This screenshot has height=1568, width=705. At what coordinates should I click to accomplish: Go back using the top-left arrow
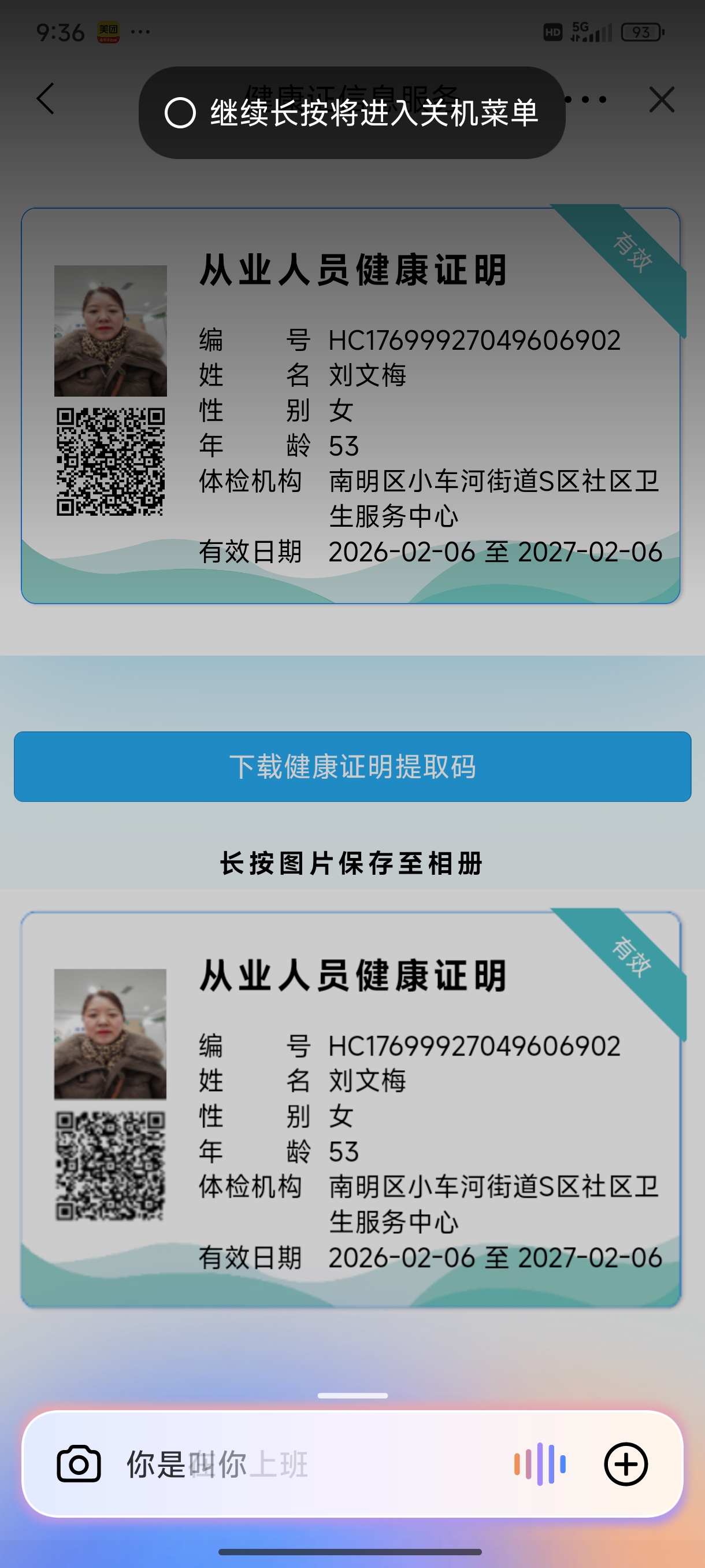point(46,99)
